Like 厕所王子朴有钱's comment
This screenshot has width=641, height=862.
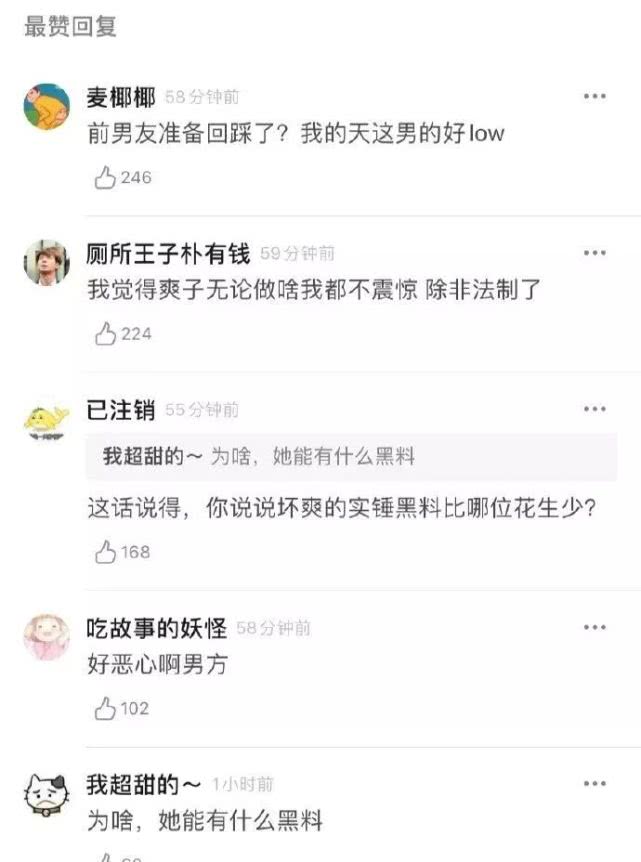pos(106,334)
